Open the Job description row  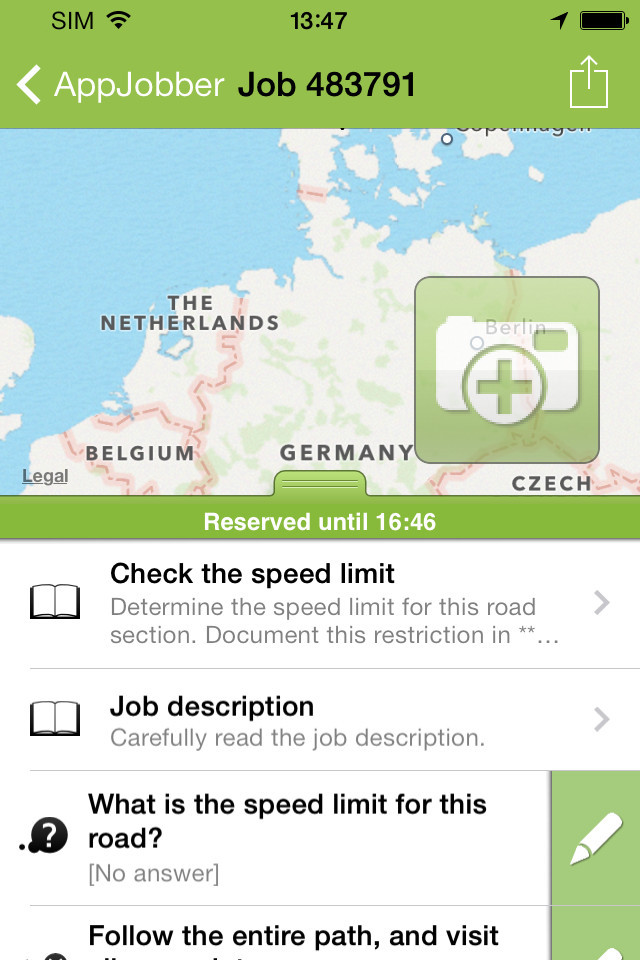[320, 721]
